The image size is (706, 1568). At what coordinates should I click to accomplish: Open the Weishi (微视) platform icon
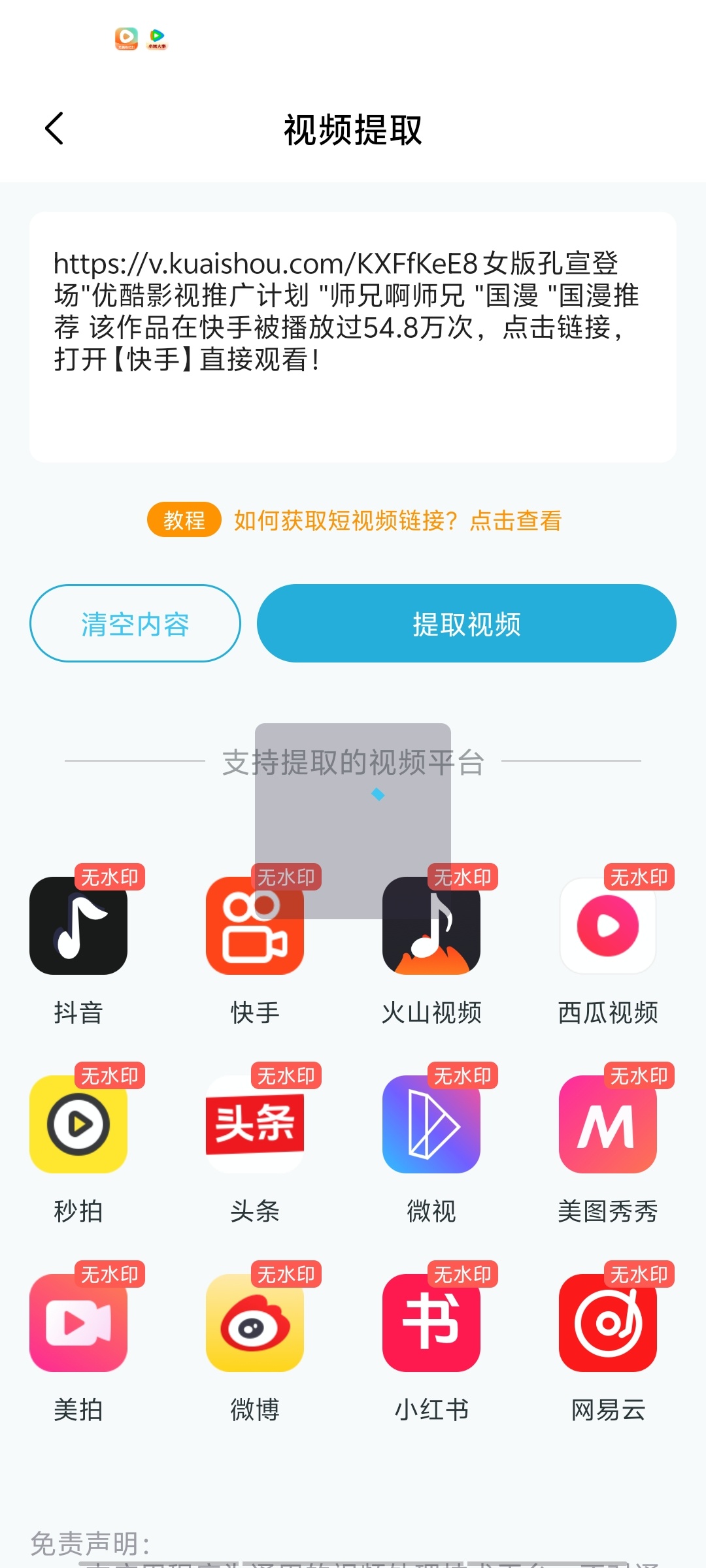(431, 1125)
